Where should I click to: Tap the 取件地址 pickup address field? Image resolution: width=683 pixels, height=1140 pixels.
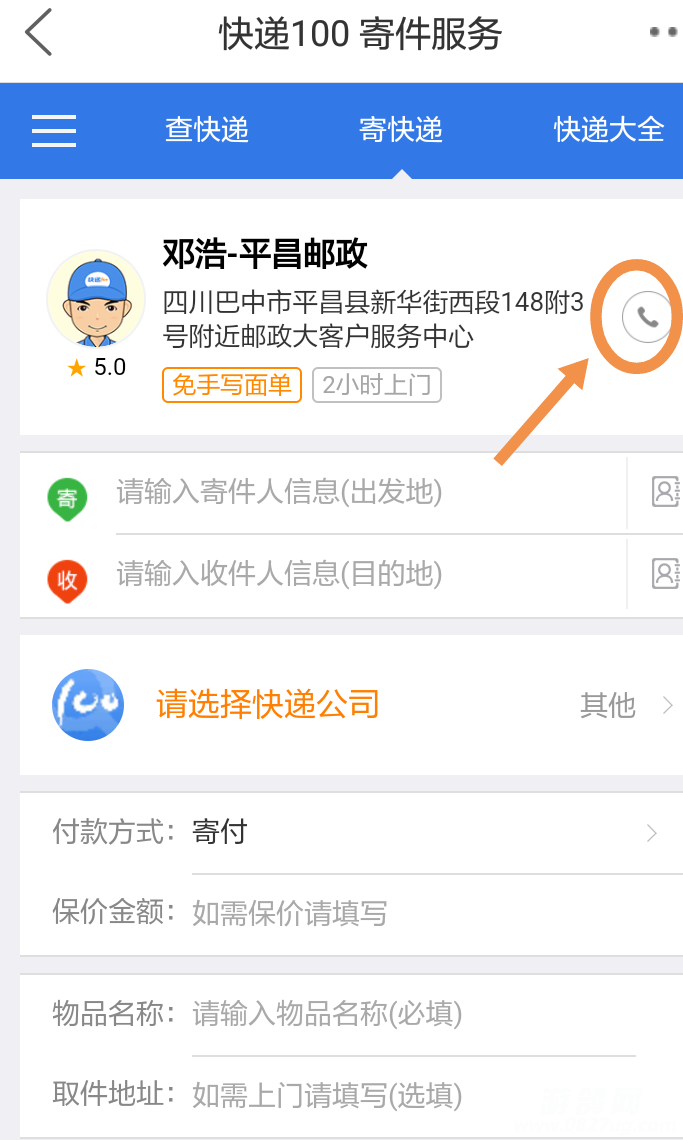[410, 1095]
